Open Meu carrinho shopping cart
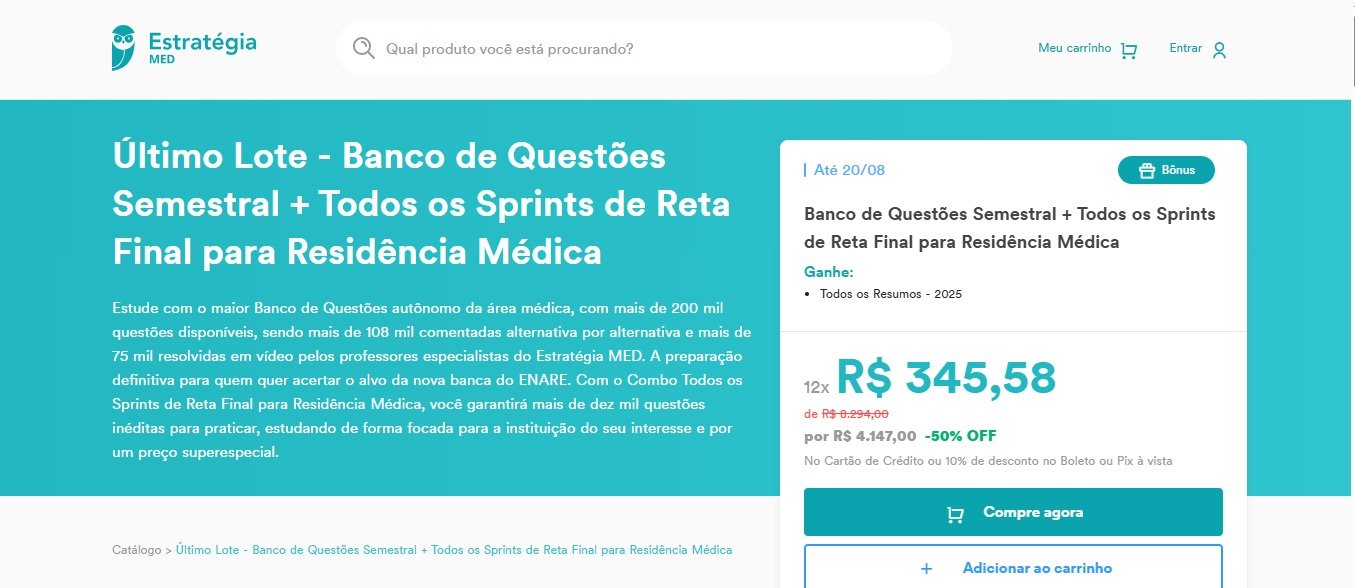 pos(1087,49)
